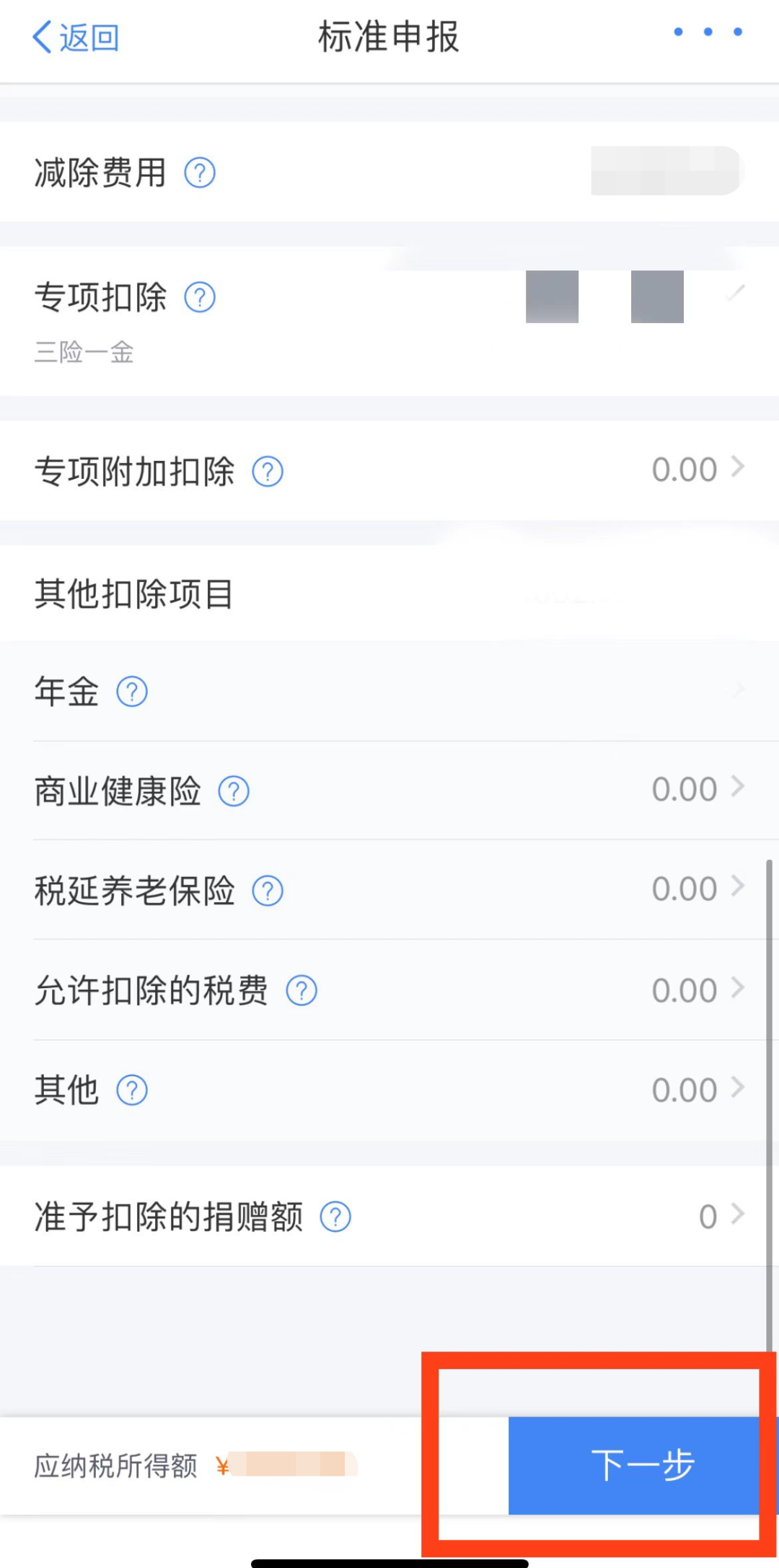
Task: Show help for the 其他 item
Action: [132, 1090]
